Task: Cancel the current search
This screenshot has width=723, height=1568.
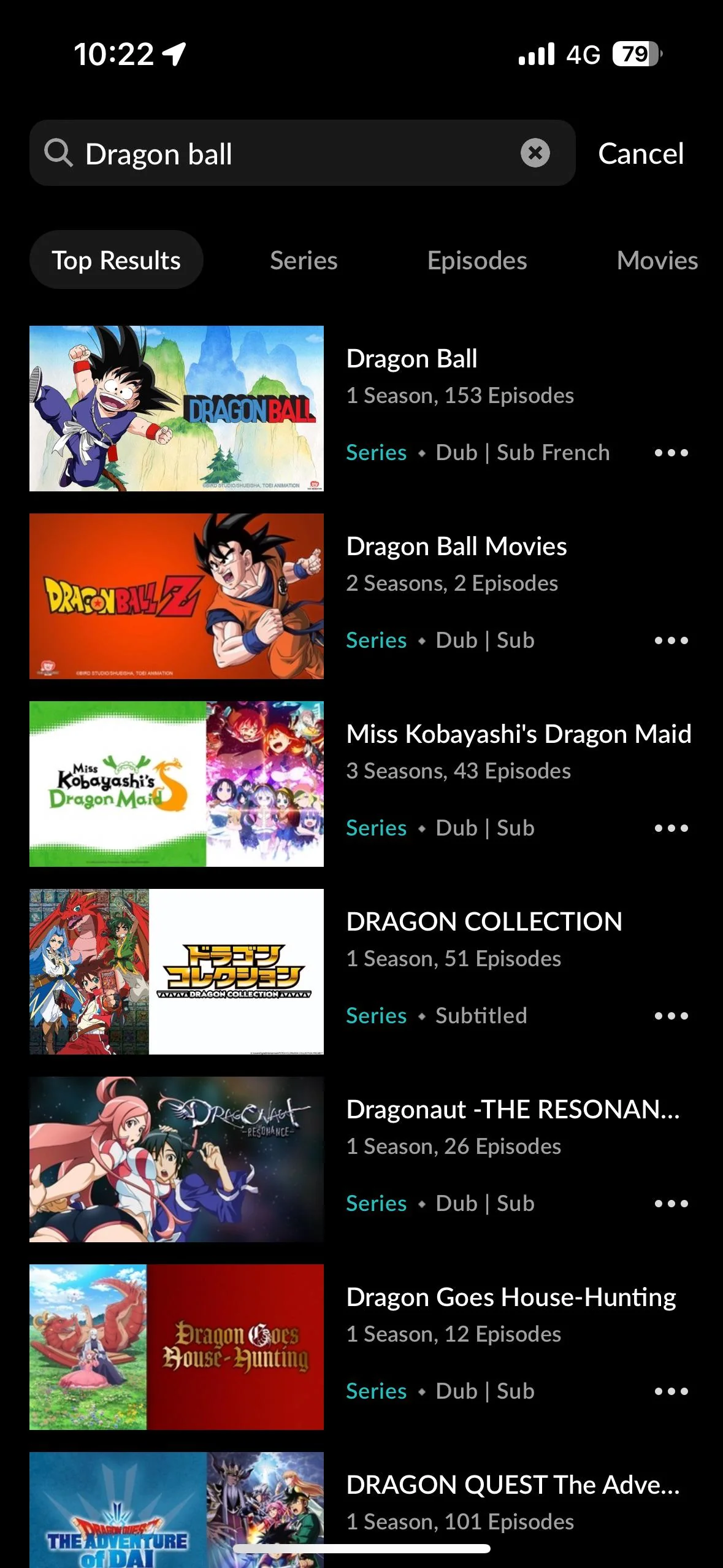Action: tap(641, 153)
